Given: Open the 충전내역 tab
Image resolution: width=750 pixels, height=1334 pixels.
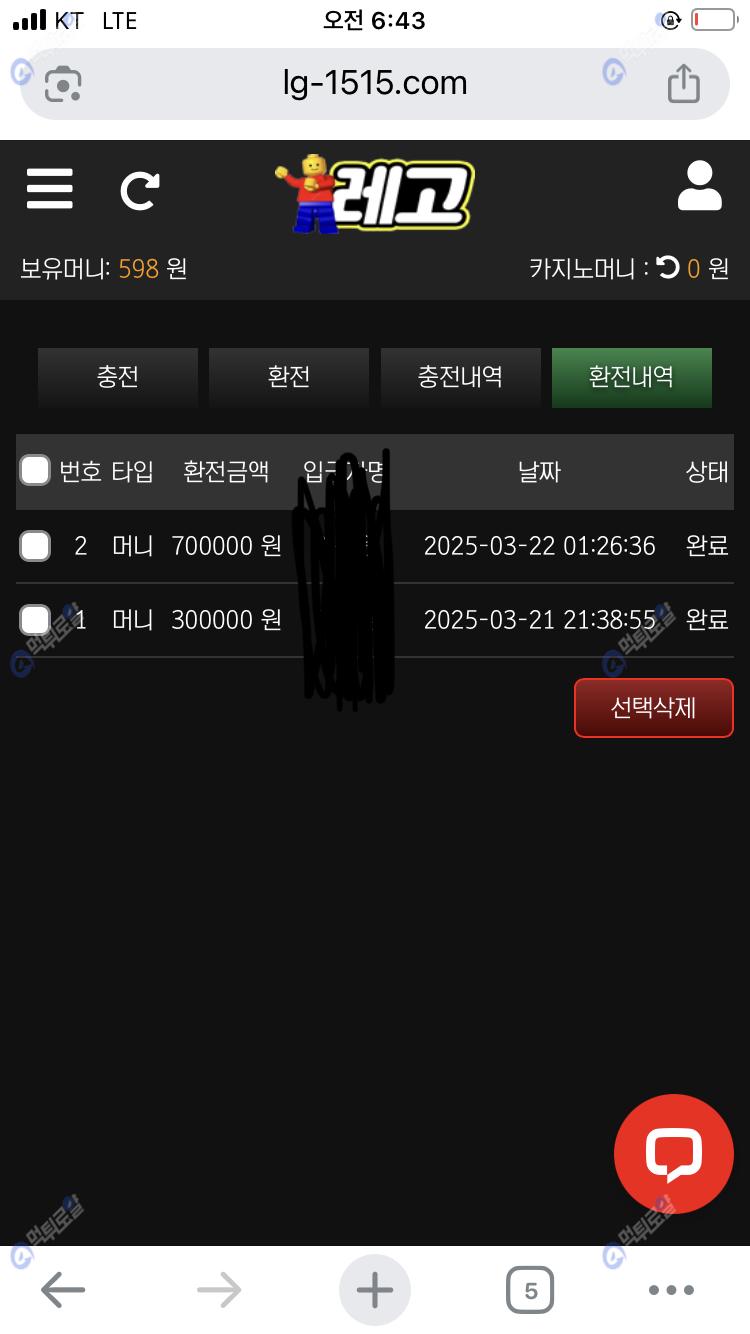Looking at the screenshot, I should (460, 377).
